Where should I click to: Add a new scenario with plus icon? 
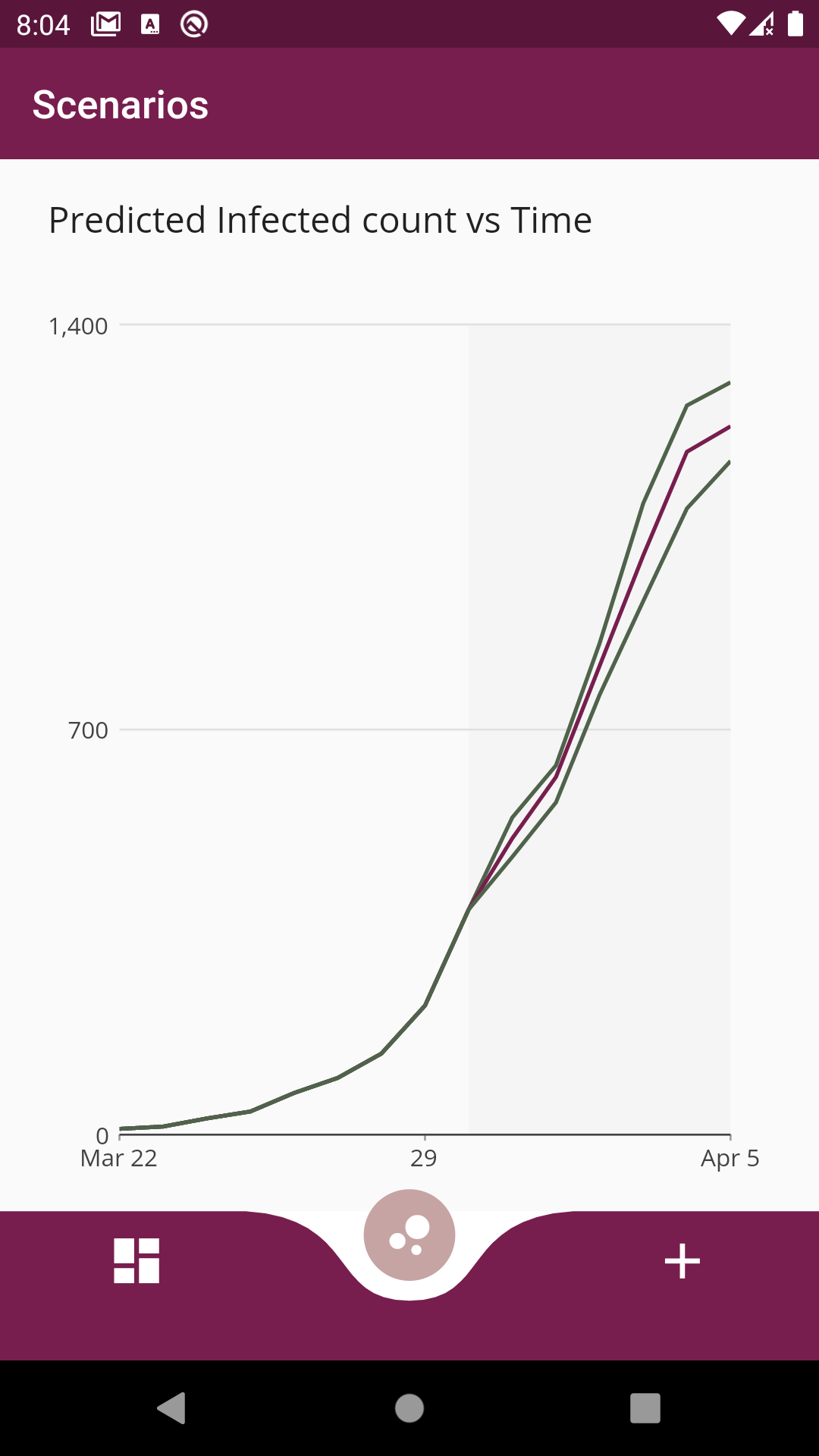[682, 1260]
